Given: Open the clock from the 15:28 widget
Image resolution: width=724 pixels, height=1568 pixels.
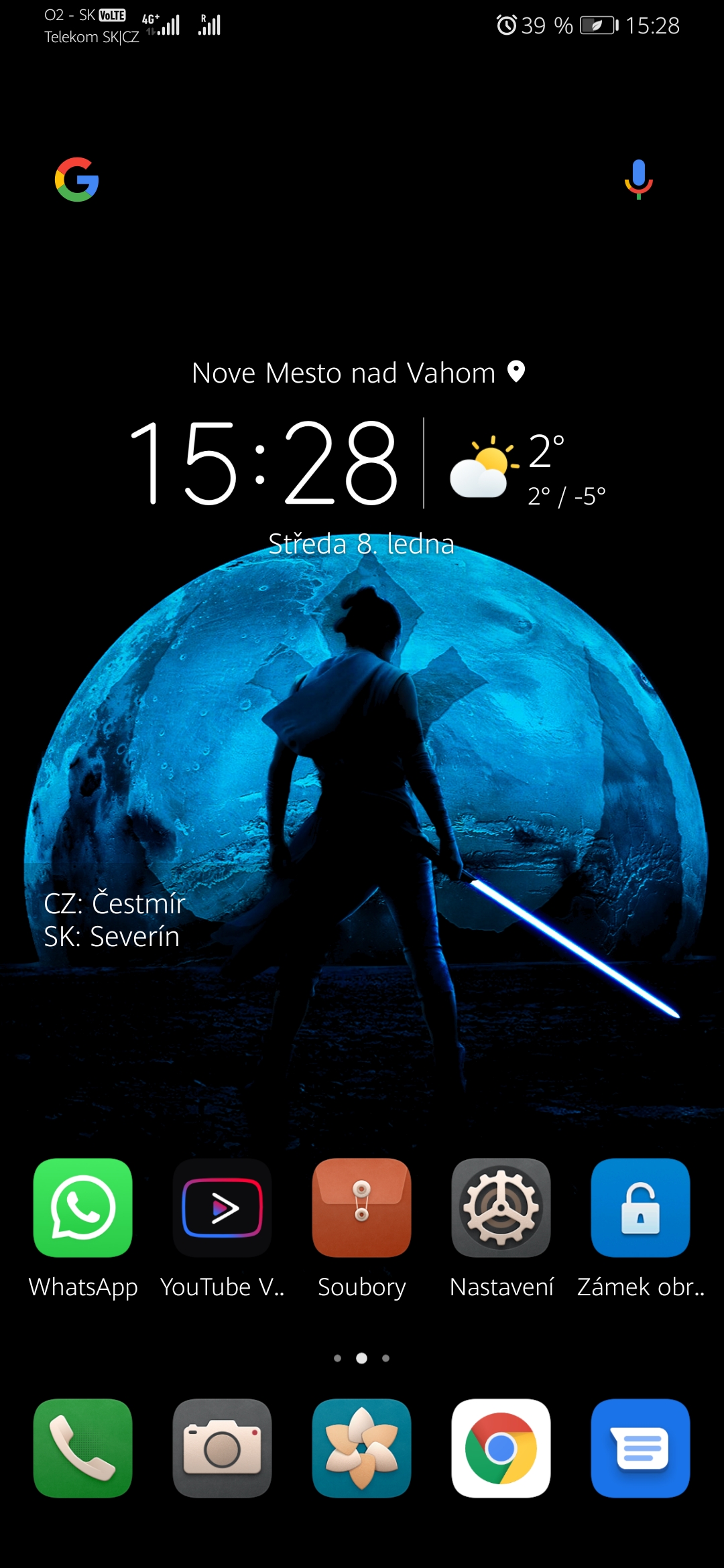Looking at the screenshot, I should point(264,462).
